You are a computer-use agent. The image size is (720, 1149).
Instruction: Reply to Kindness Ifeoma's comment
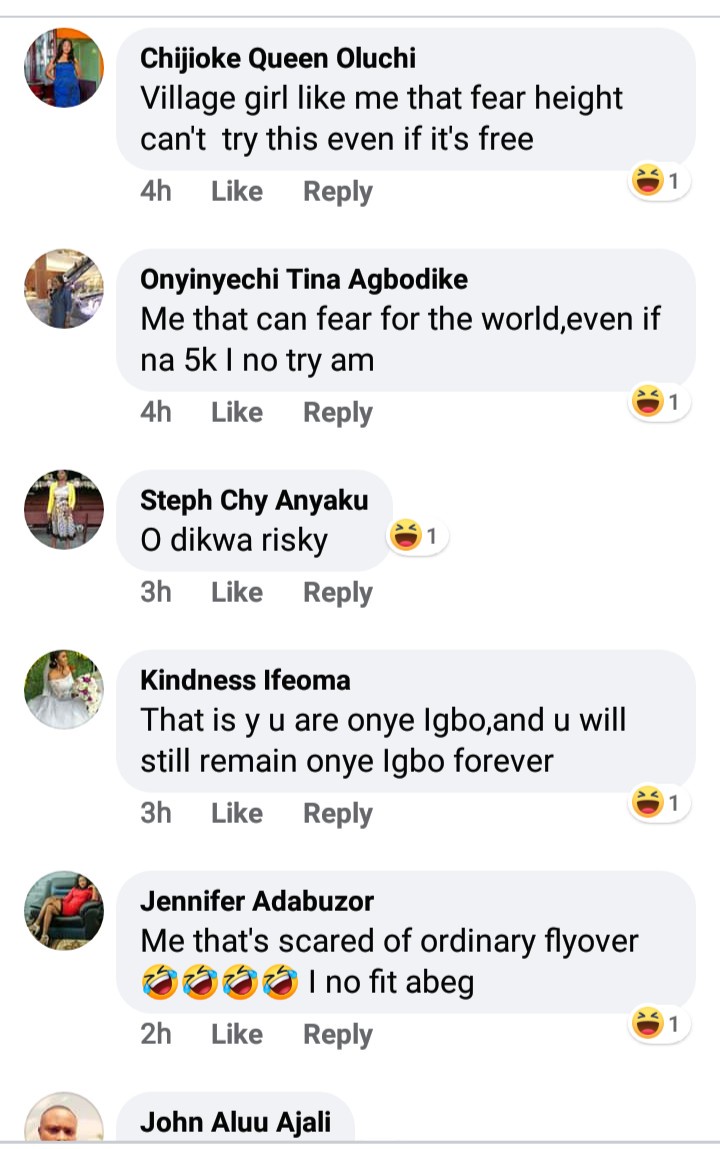[x=337, y=813]
